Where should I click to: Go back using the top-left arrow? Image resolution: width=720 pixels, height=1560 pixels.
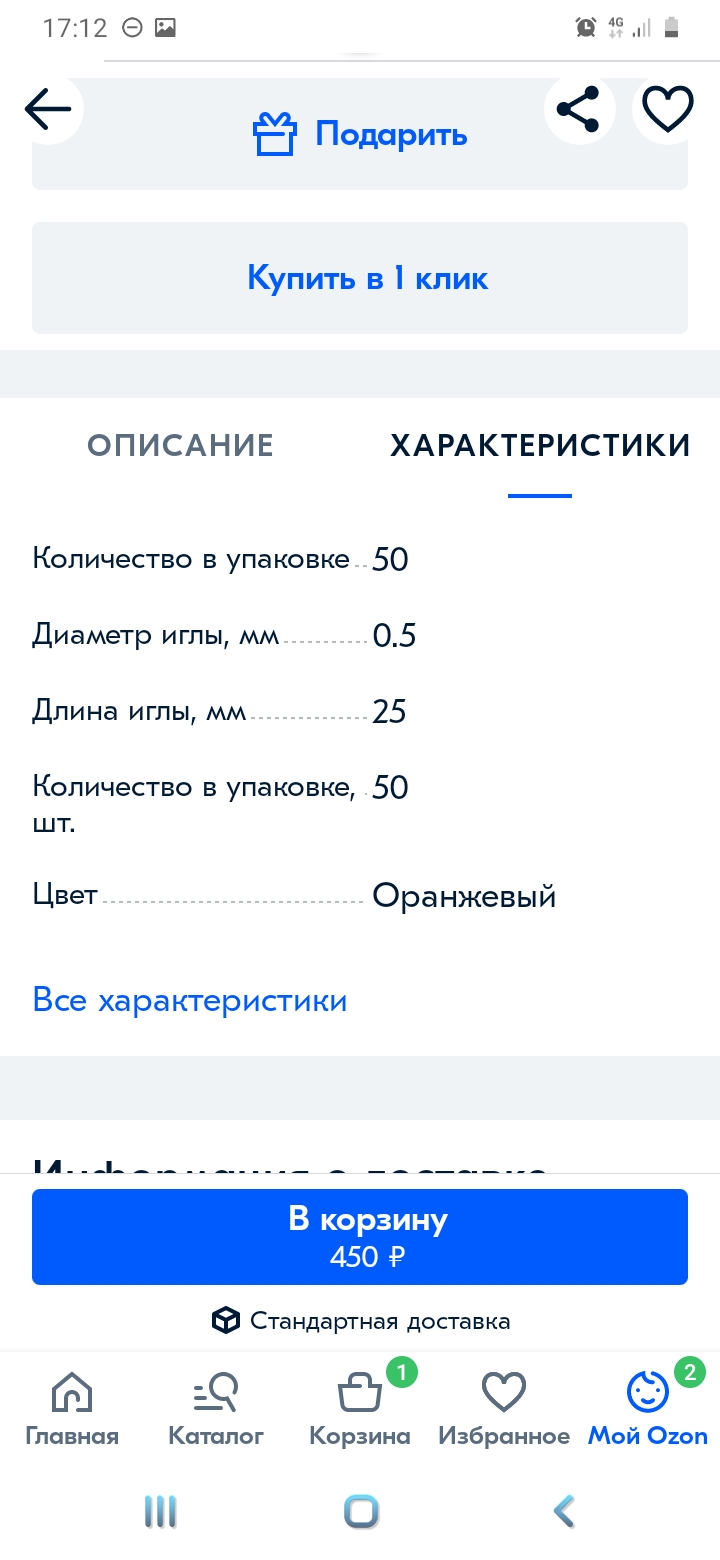[x=48, y=109]
